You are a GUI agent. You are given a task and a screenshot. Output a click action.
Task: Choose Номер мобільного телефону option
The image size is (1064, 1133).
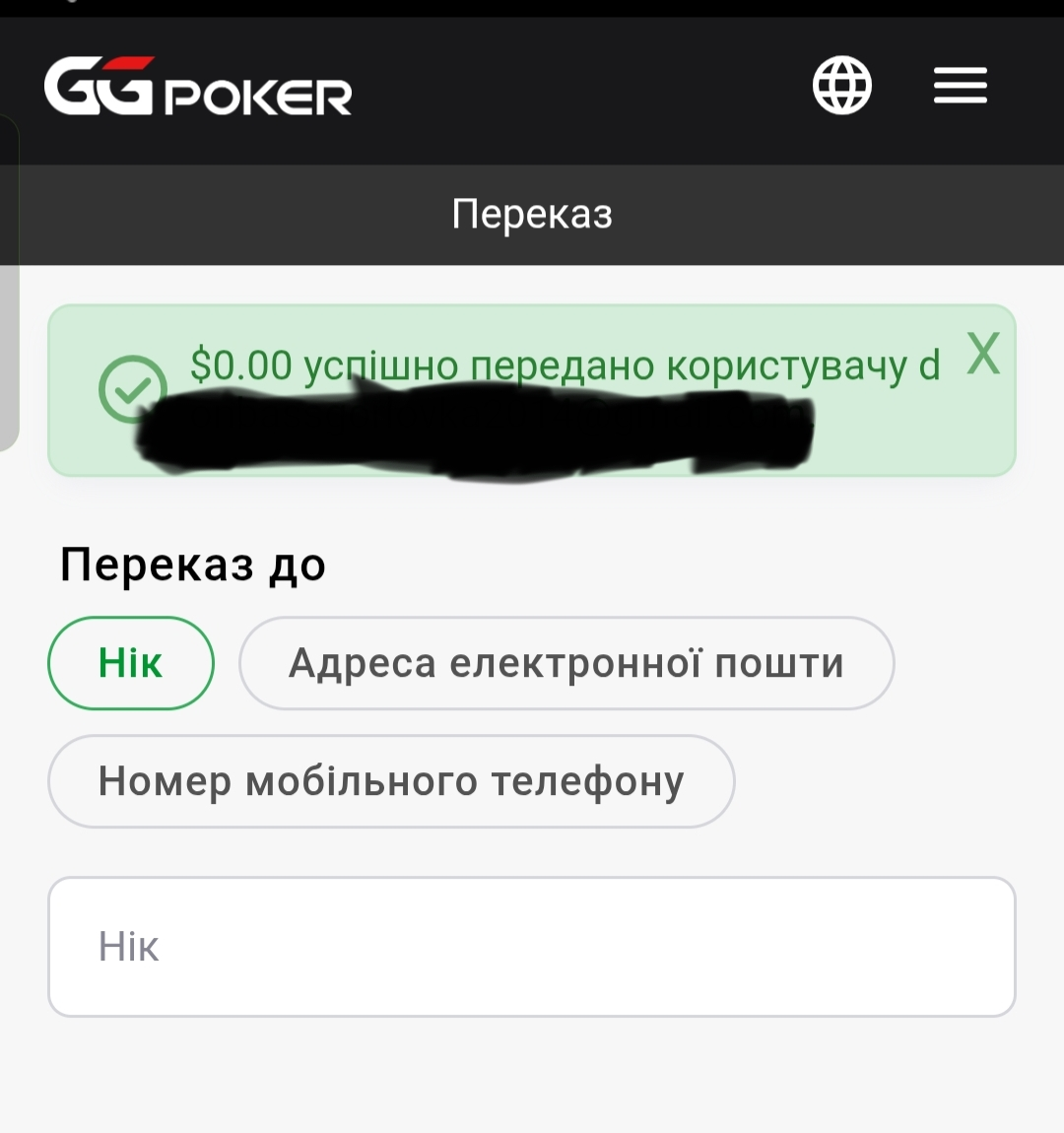(391, 781)
